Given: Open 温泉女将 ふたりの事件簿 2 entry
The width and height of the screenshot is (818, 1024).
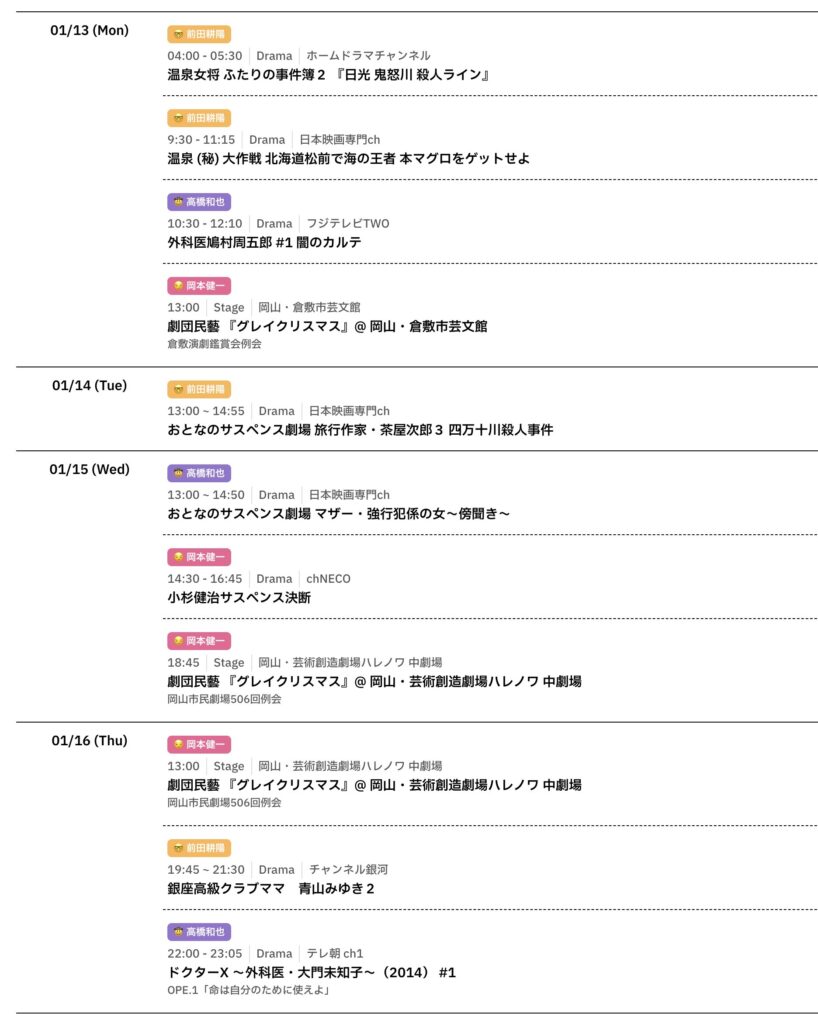Looking at the screenshot, I should click(328, 75).
